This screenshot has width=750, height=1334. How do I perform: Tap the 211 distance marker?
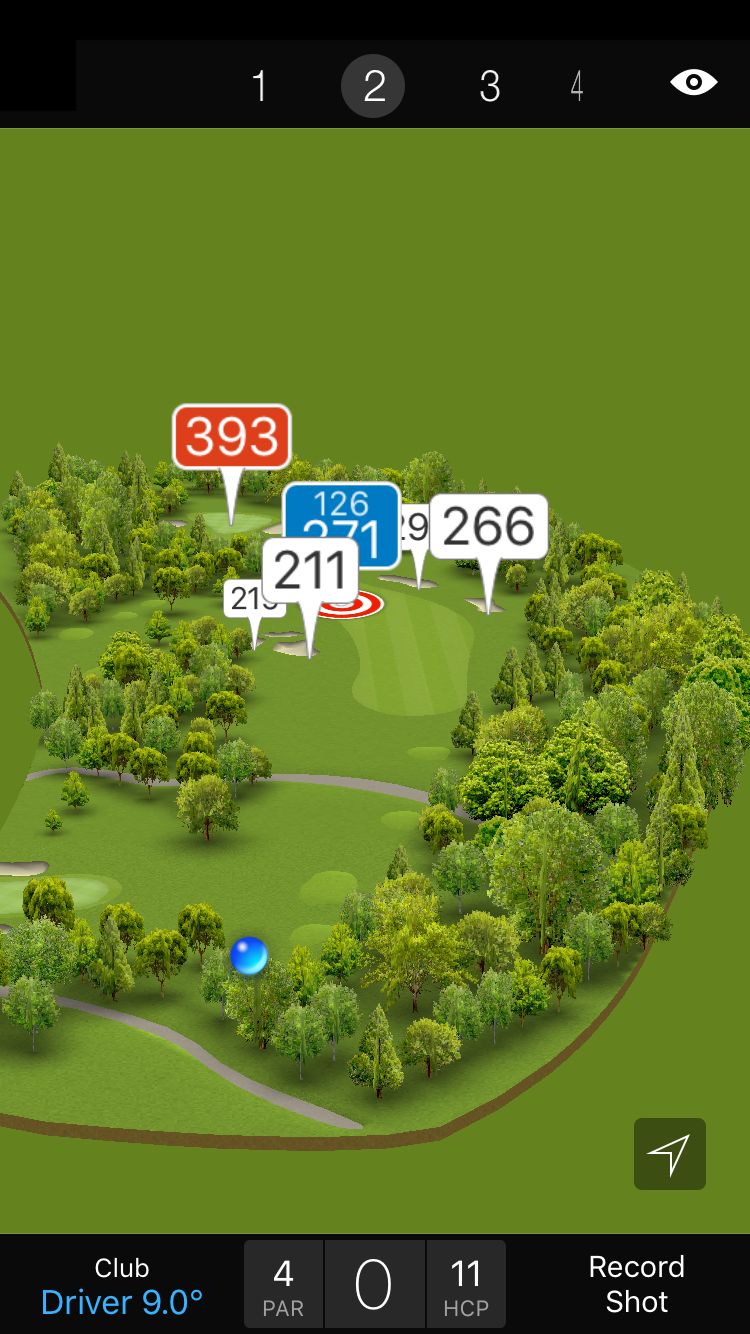coord(310,570)
